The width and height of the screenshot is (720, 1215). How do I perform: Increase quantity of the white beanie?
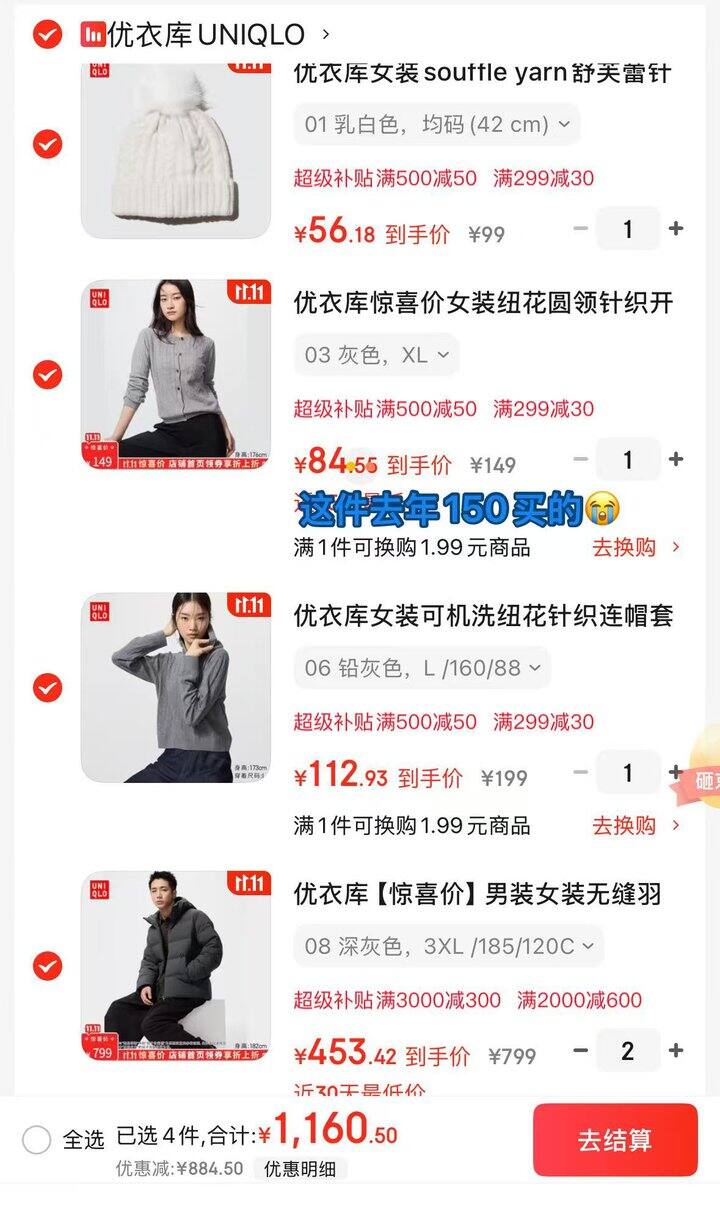pyautogui.click(x=676, y=229)
